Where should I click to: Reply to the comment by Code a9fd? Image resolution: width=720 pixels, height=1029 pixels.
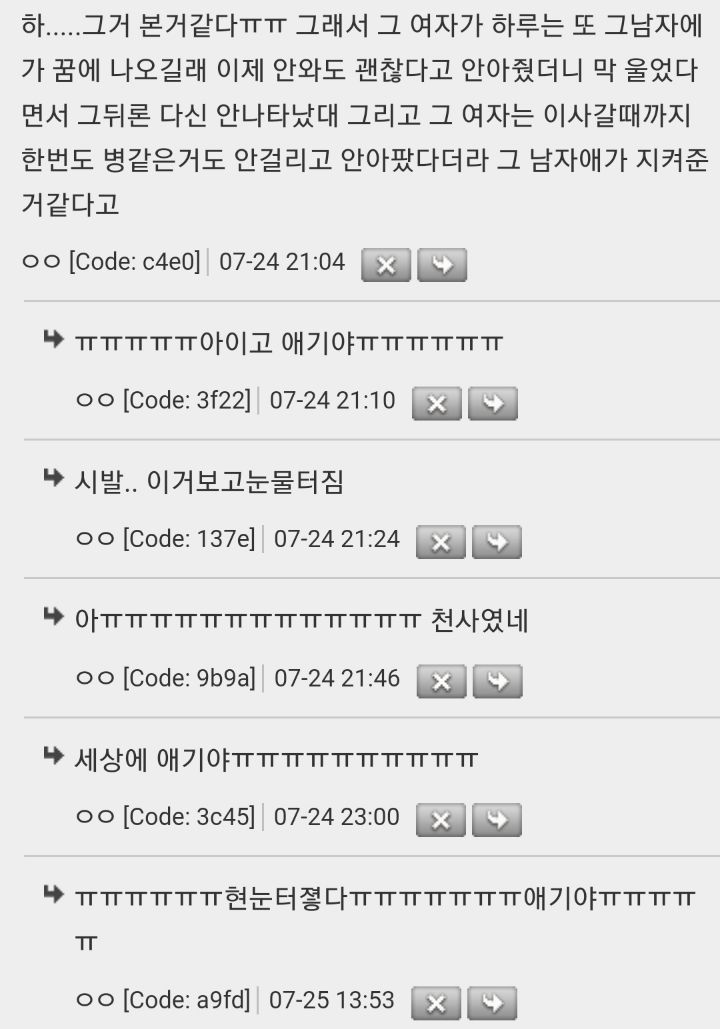(x=492, y=1002)
